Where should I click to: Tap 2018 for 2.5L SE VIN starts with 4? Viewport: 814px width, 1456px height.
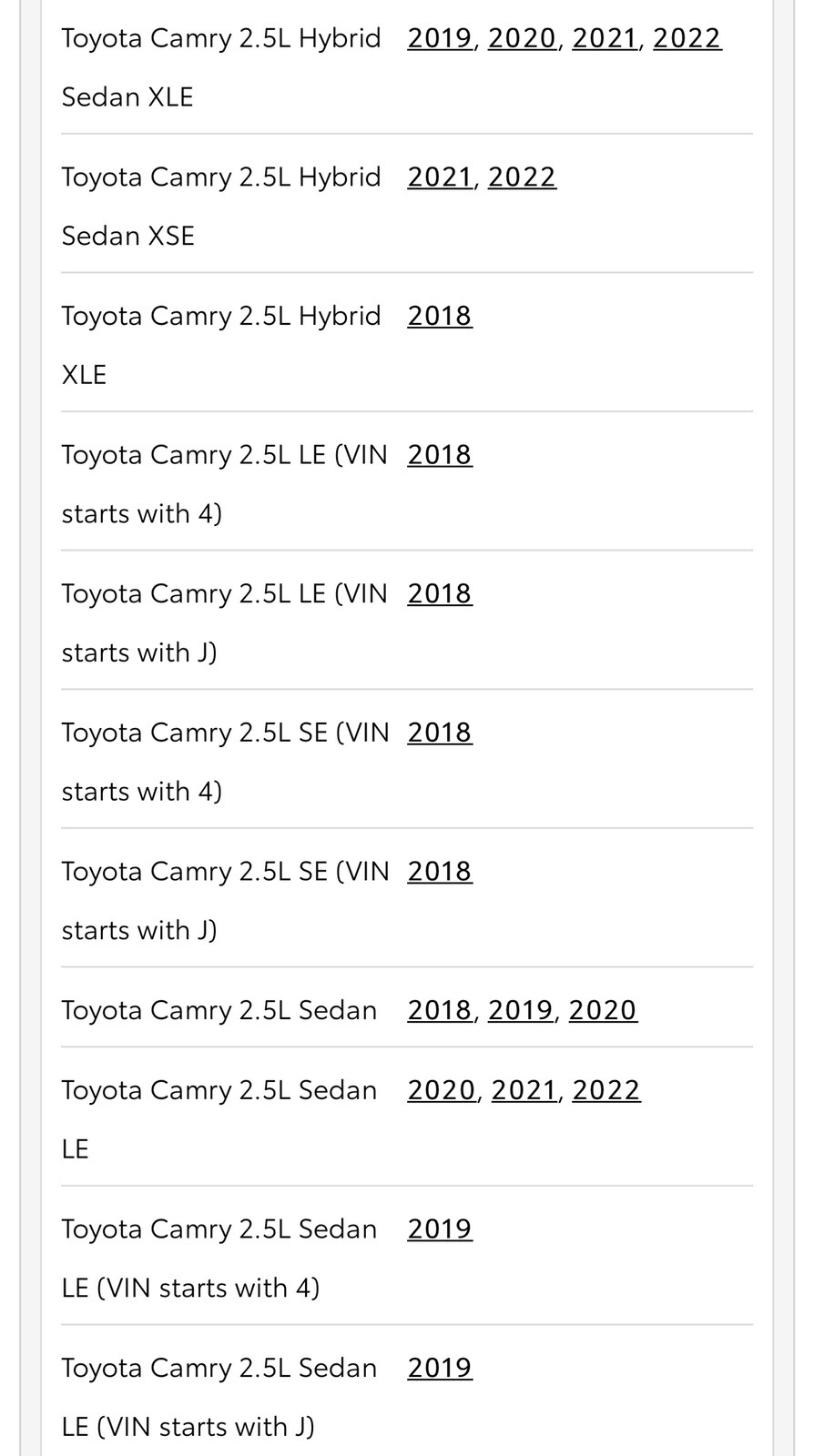440,733
